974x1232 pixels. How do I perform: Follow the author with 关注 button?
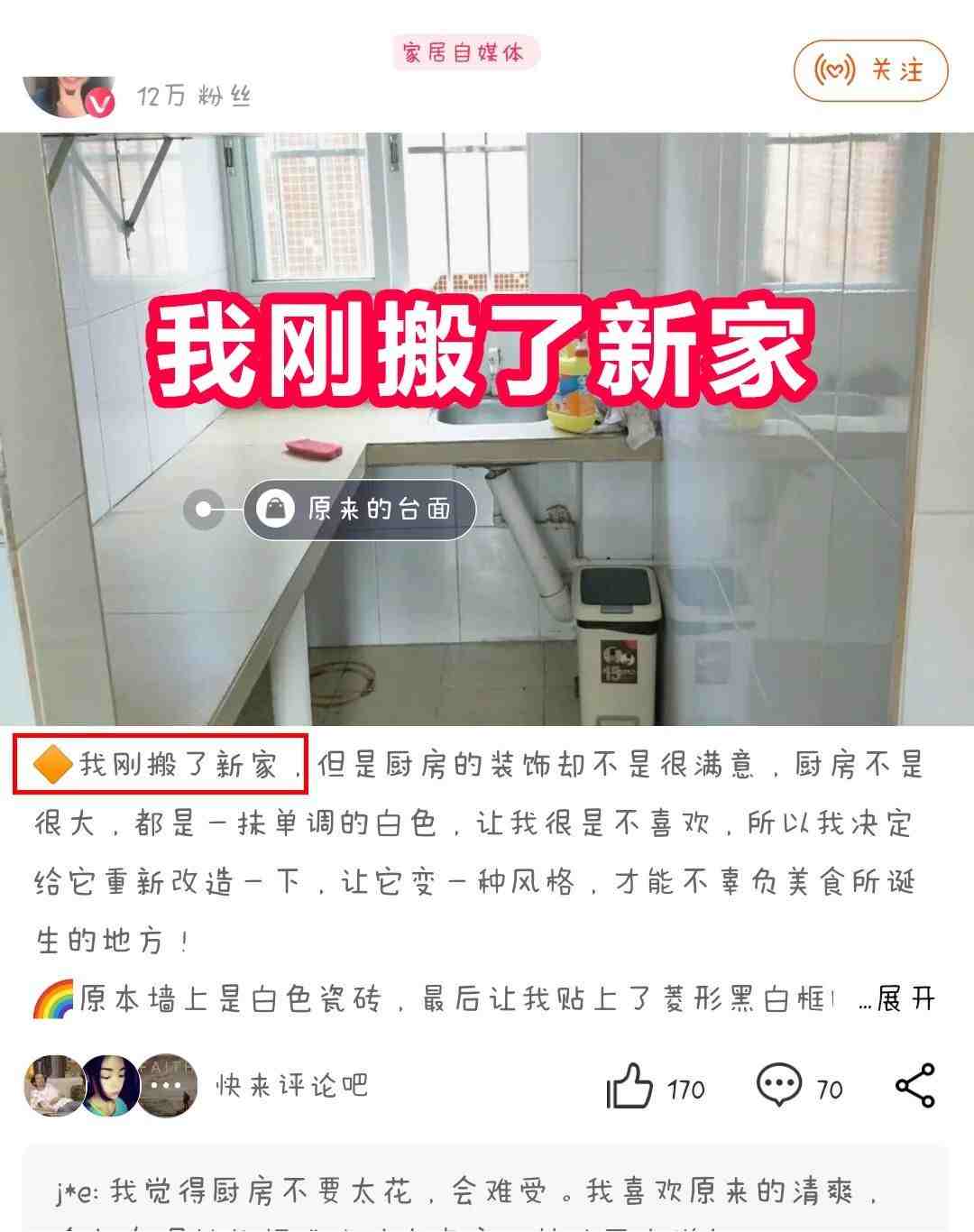coord(870,70)
